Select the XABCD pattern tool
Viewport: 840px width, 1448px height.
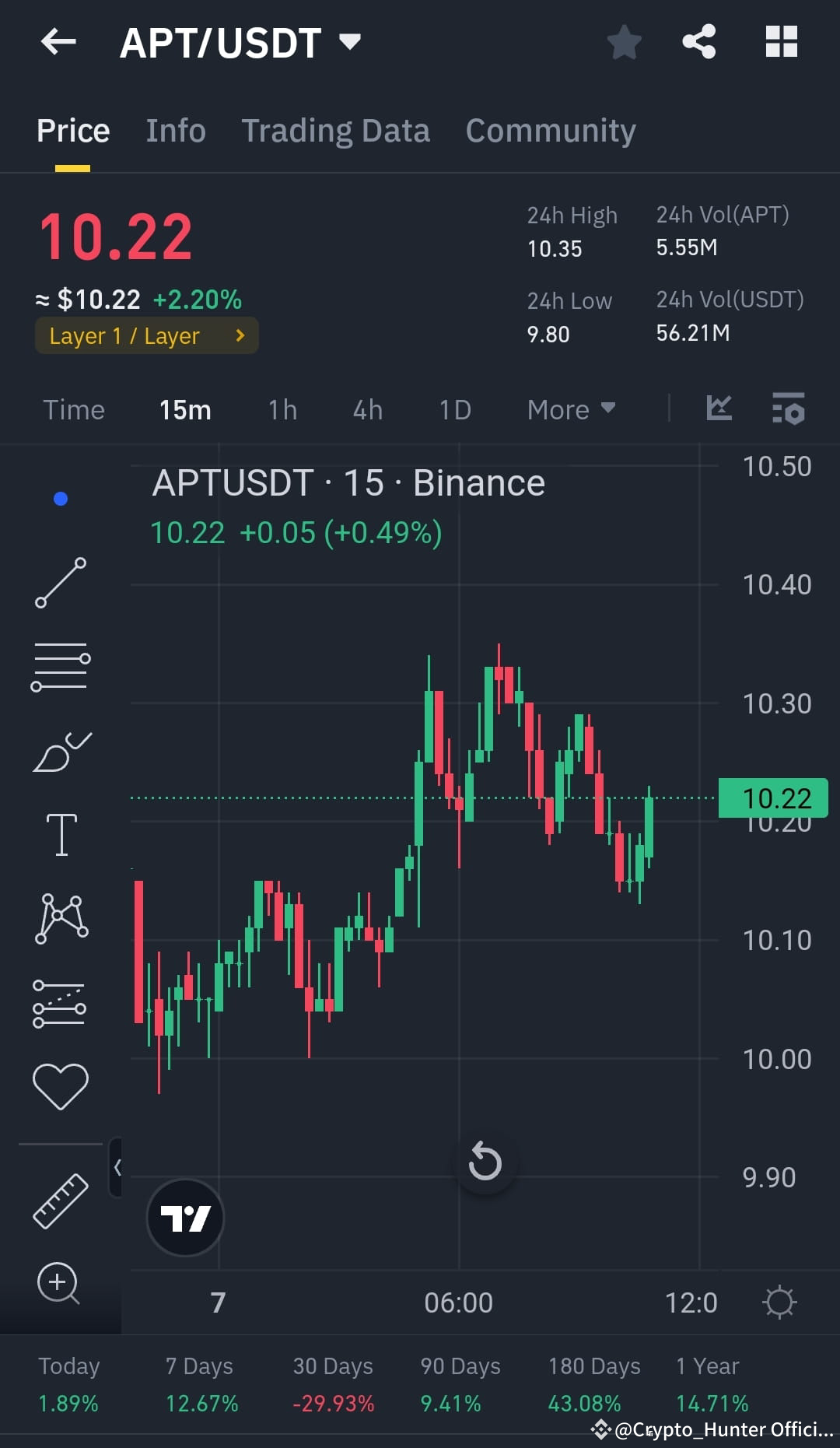(61, 918)
